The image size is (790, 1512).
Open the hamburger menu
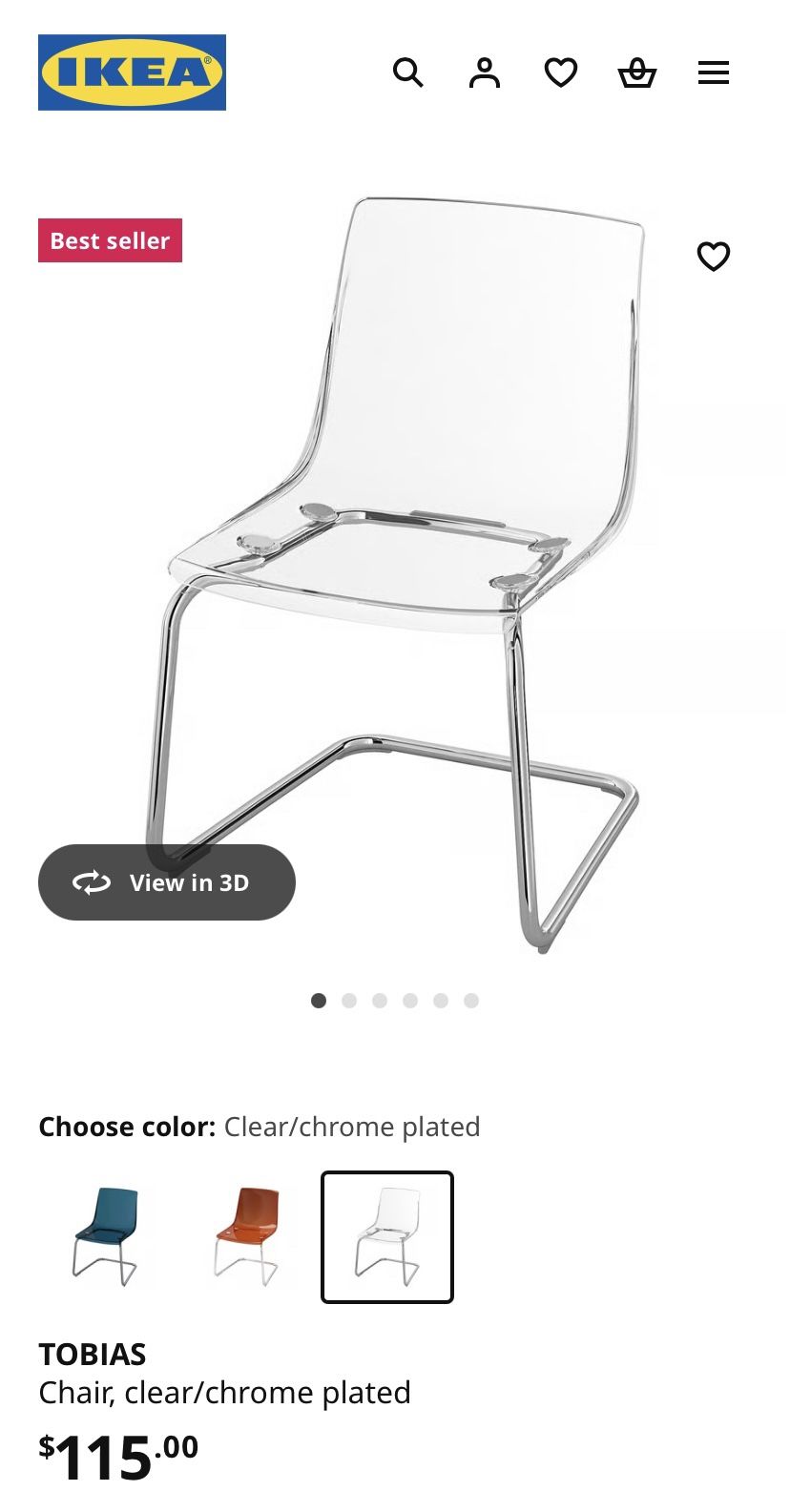tap(713, 72)
